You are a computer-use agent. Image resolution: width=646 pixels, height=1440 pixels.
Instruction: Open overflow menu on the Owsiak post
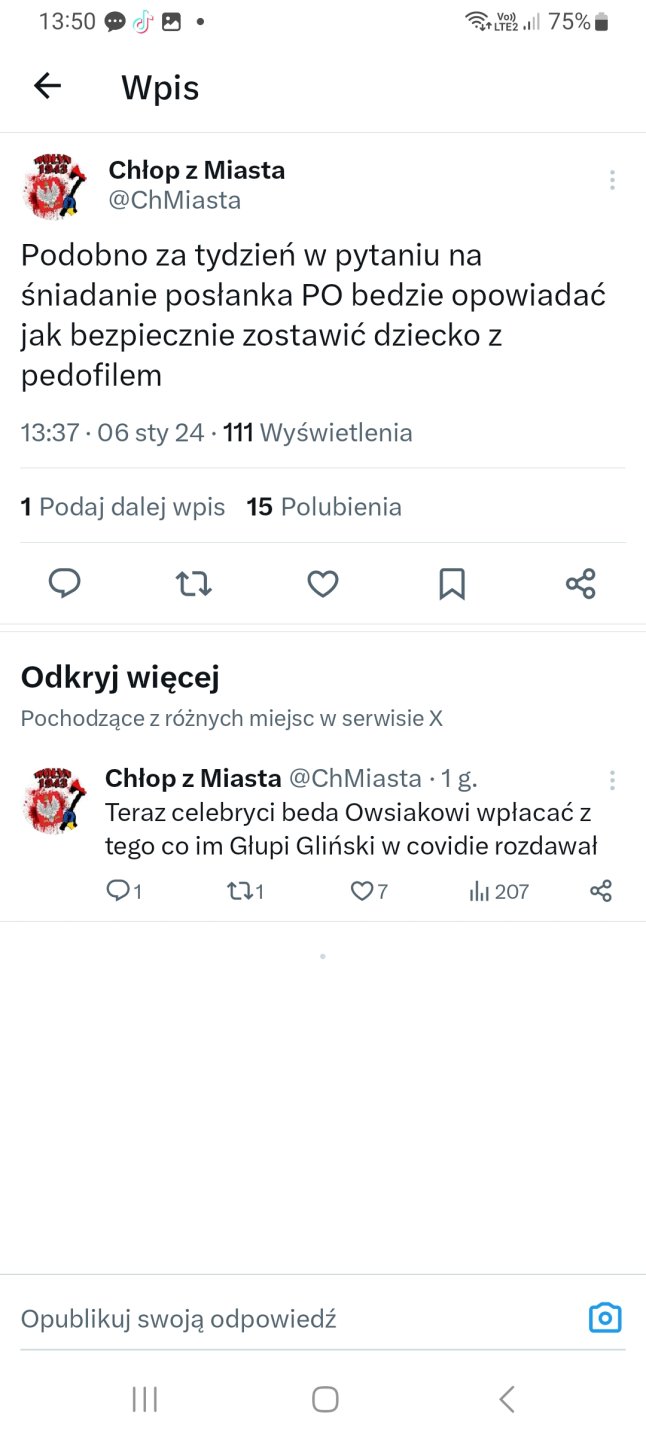pyautogui.click(x=612, y=780)
